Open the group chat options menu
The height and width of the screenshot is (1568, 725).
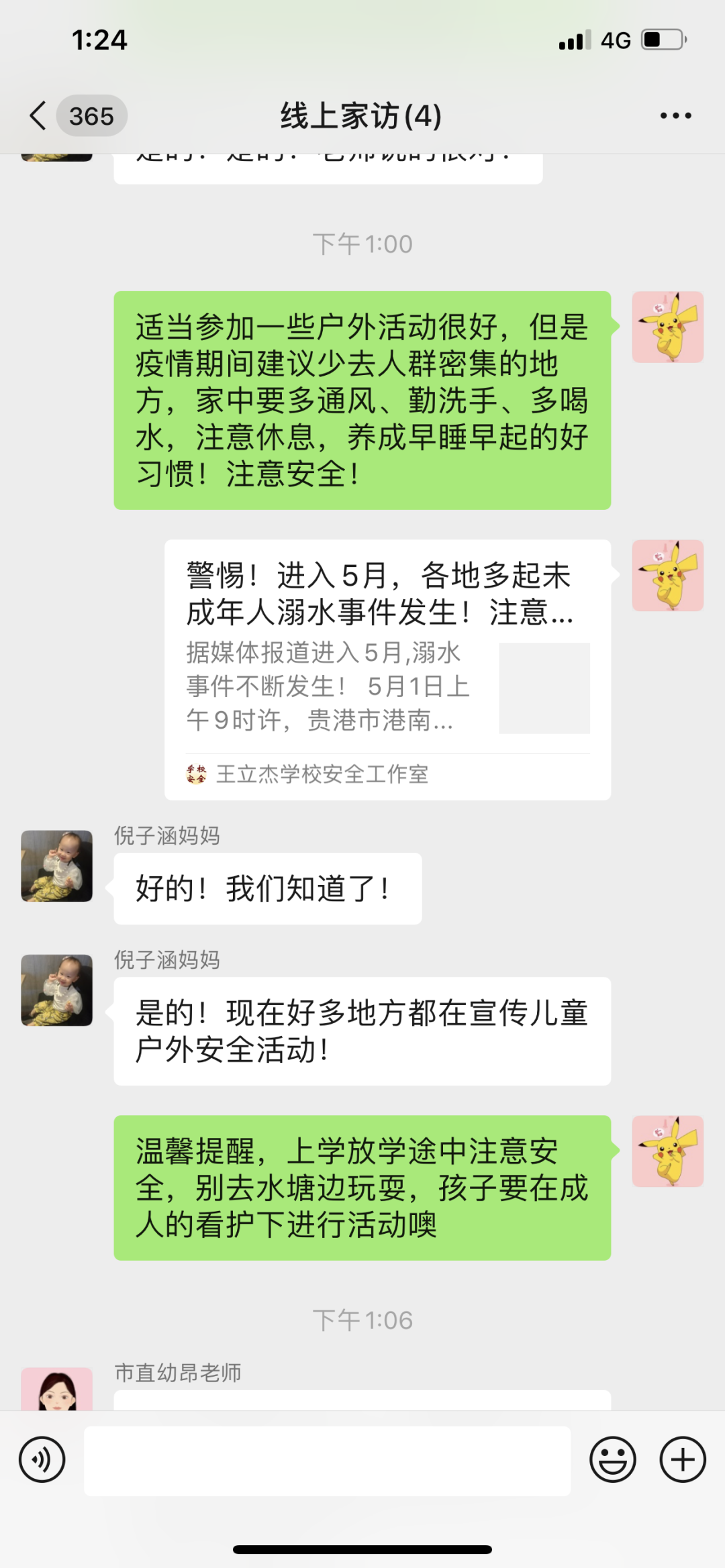[675, 115]
